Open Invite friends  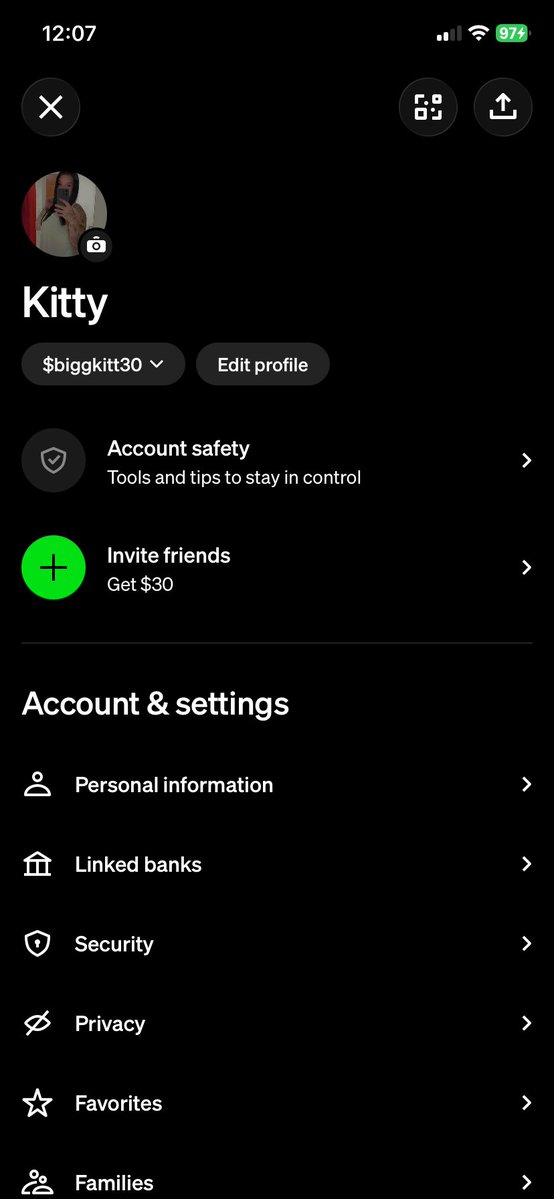[x=277, y=567]
